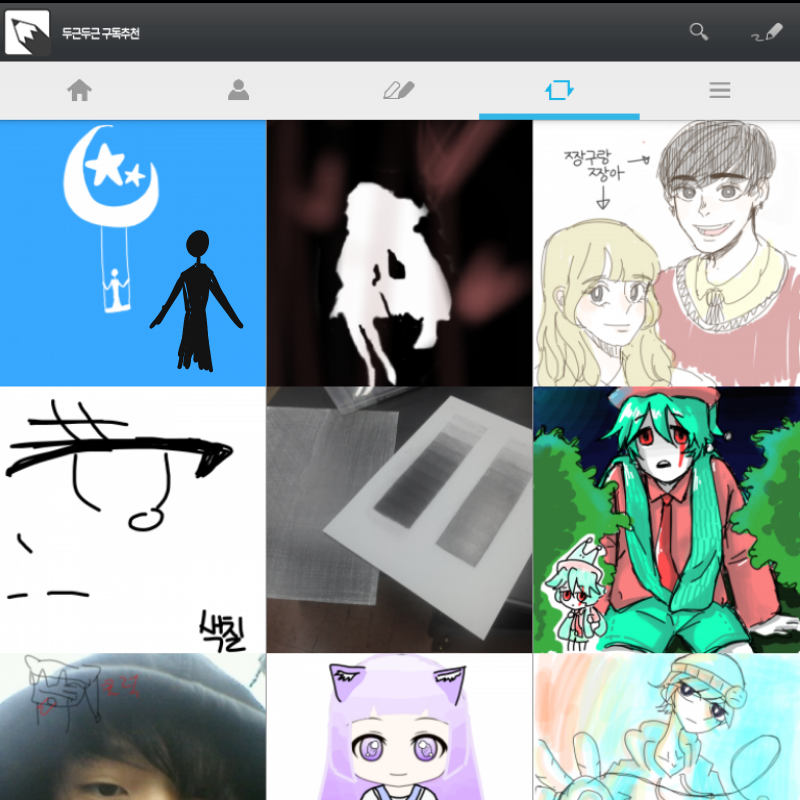Start a new drawing with the pencil icon
This screenshot has width=800, height=800.
(x=766, y=32)
